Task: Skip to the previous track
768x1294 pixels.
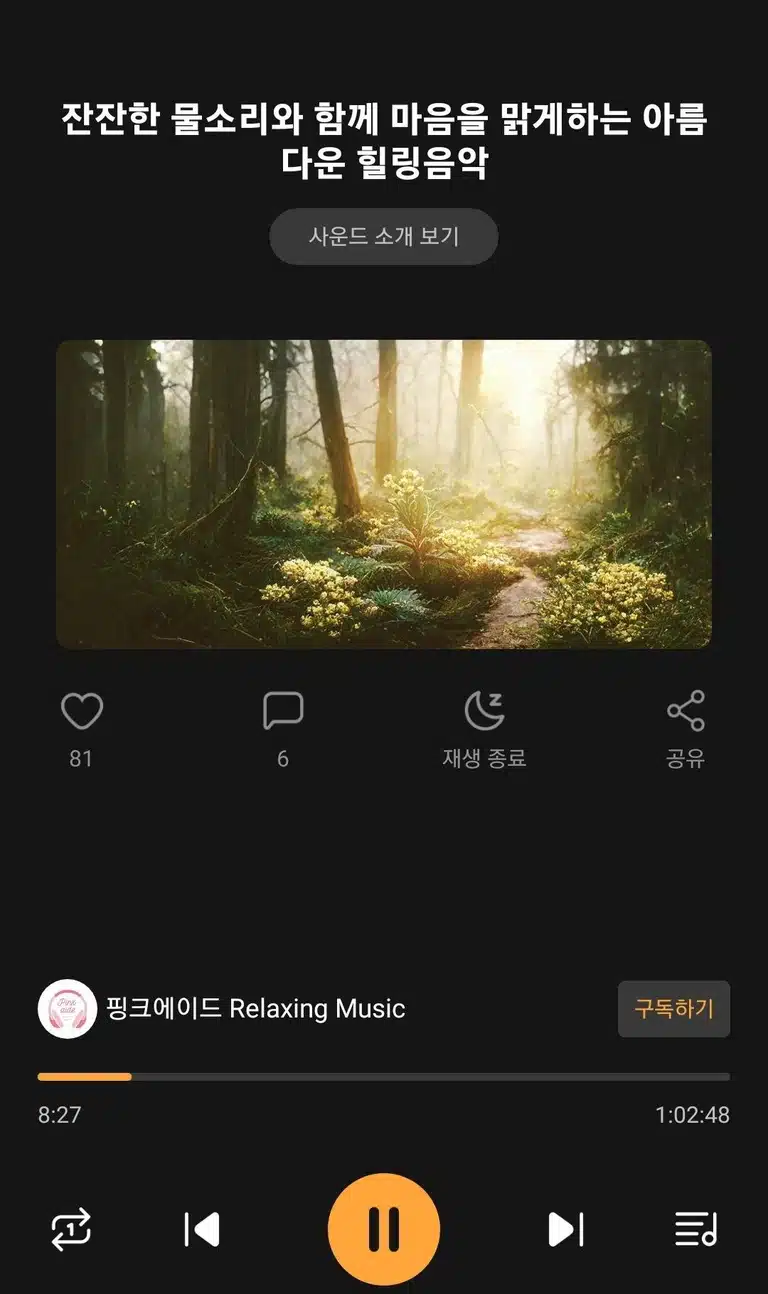Action: point(202,1229)
